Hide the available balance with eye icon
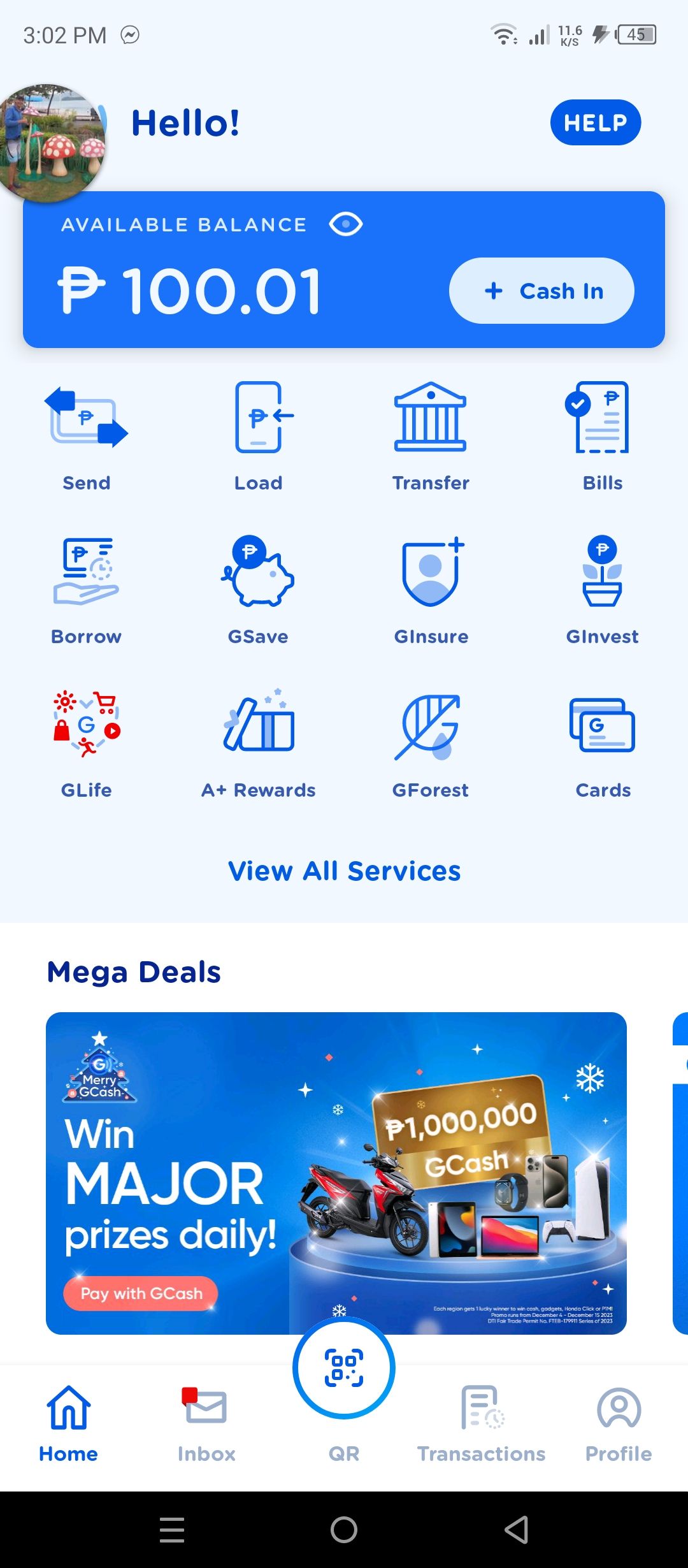Screen dimensions: 688x1568 (x=346, y=224)
